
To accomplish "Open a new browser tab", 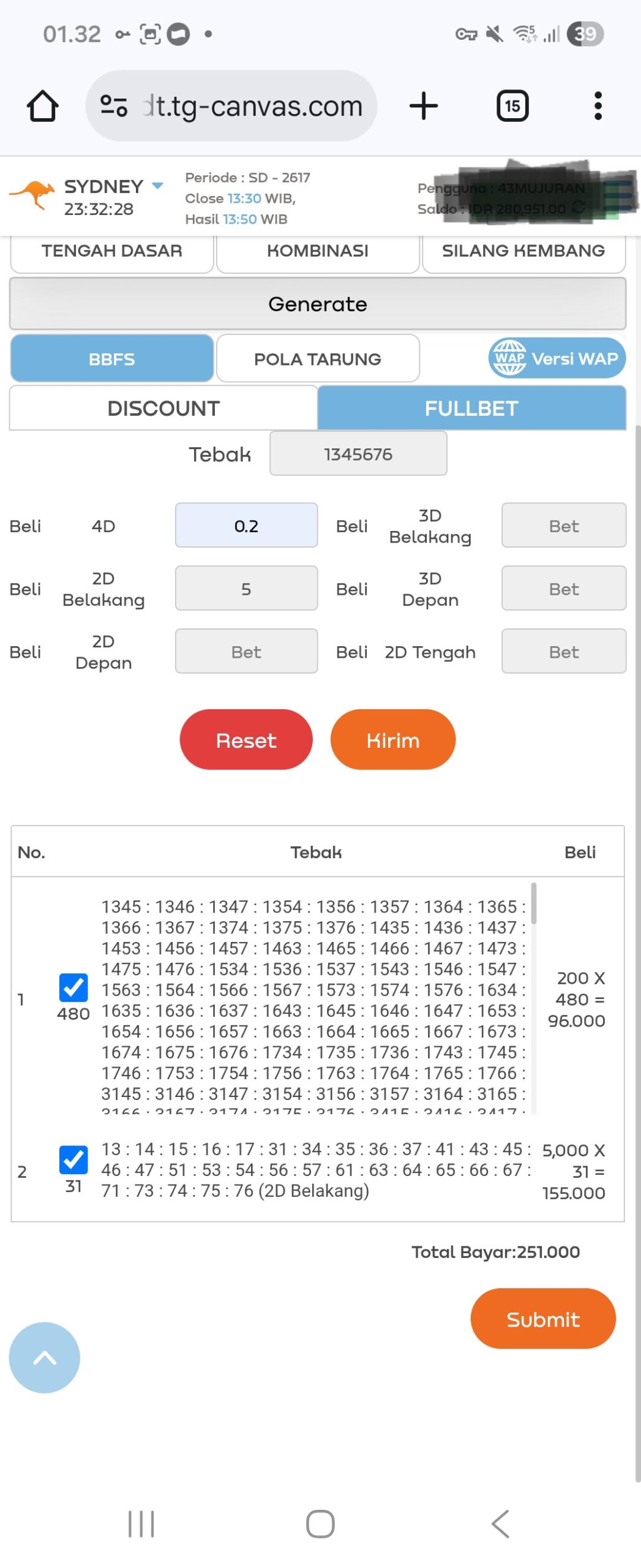I will (423, 106).
